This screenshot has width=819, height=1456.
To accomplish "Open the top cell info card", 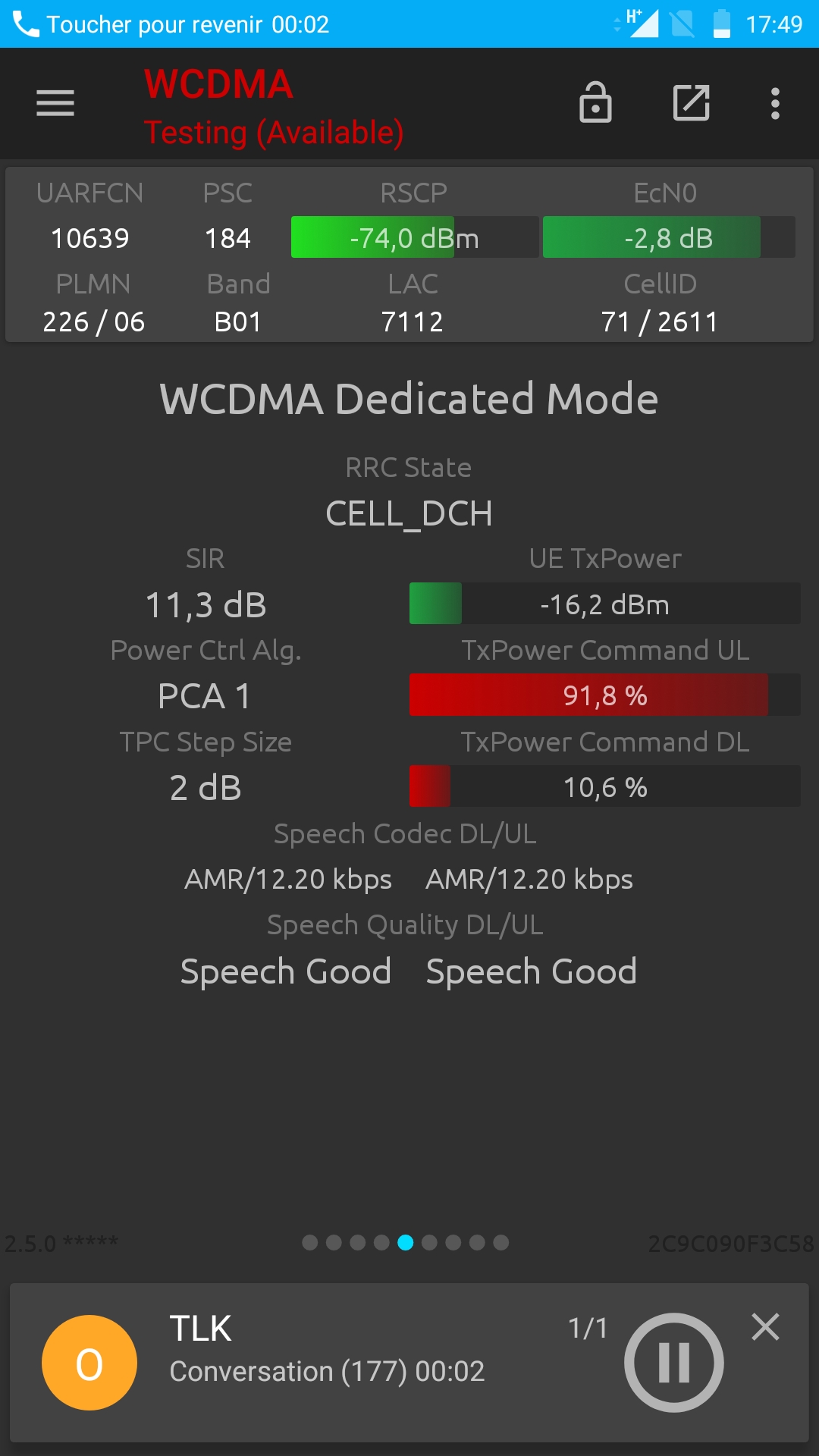I will pyautogui.click(x=409, y=255).
